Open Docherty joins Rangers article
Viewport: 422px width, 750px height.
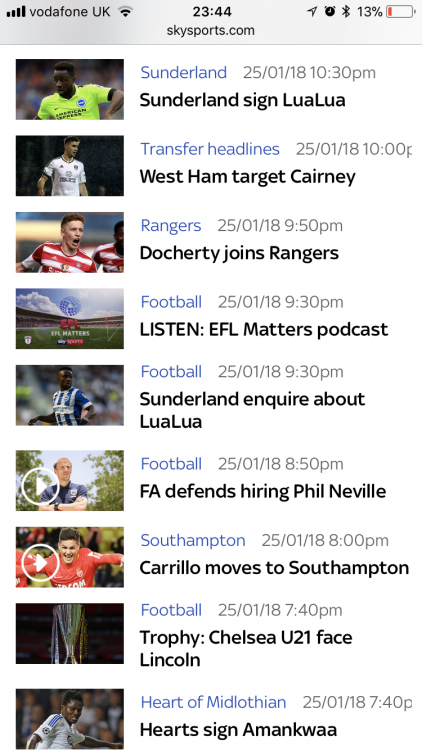coord(239,254)
